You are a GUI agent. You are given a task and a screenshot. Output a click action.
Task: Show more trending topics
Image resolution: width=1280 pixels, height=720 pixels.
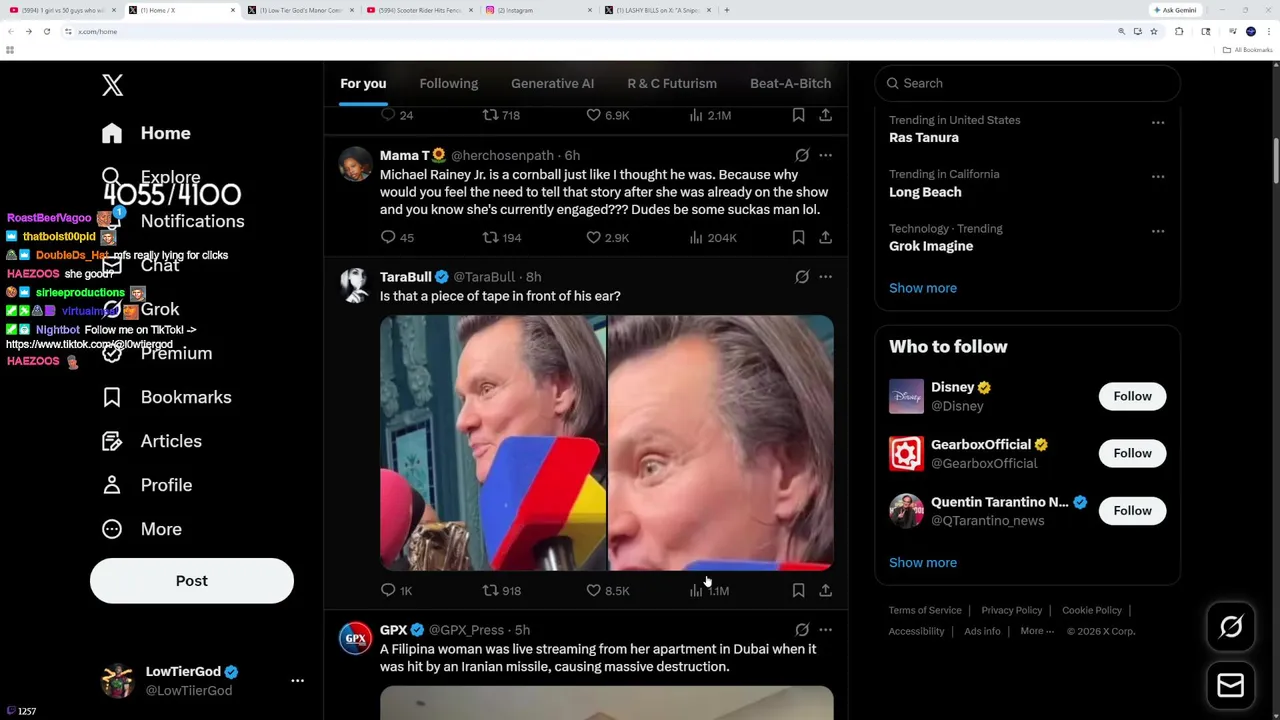click(x=922, y=288)
